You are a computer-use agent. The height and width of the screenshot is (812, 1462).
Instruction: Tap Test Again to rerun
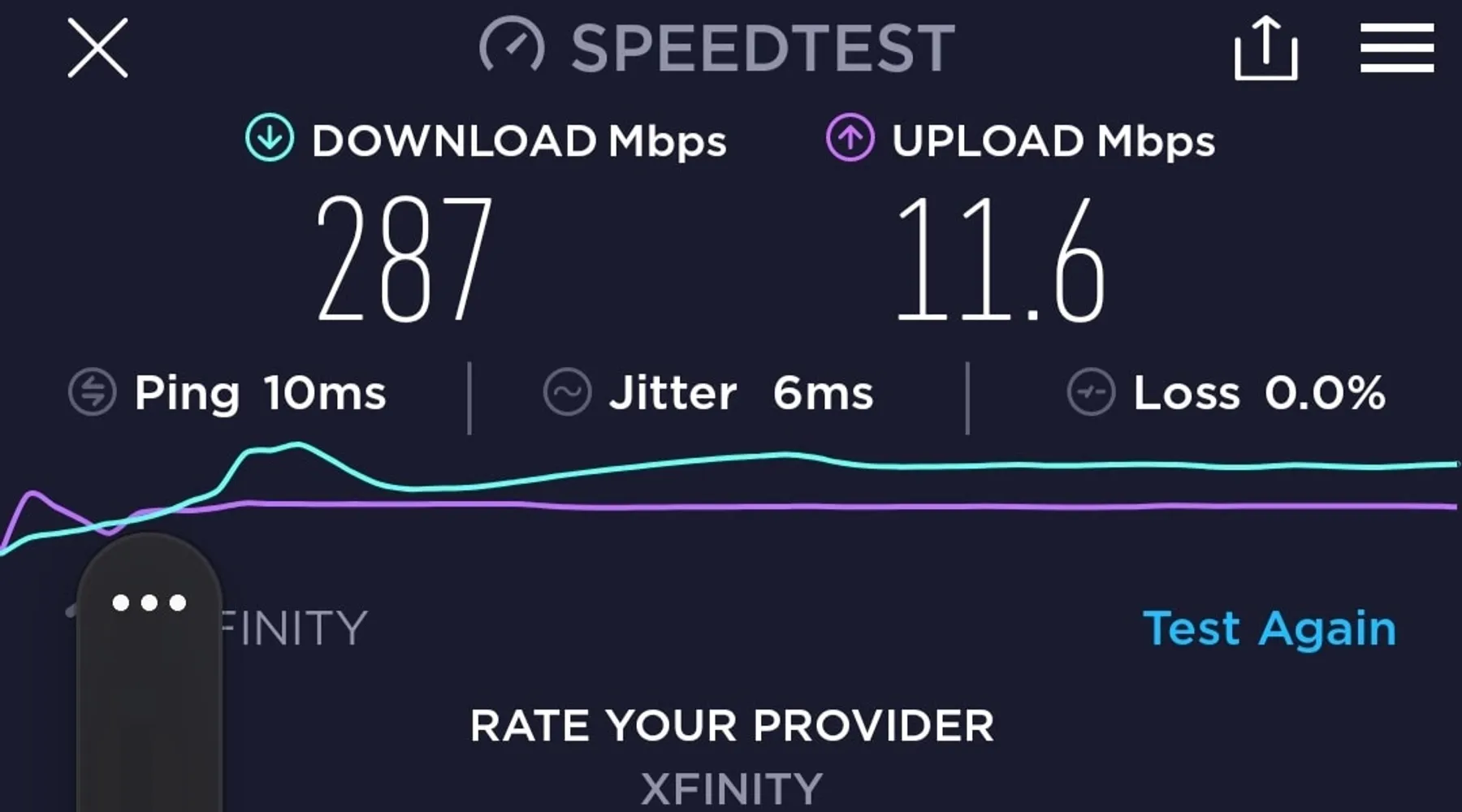(x=1270, y=628)
